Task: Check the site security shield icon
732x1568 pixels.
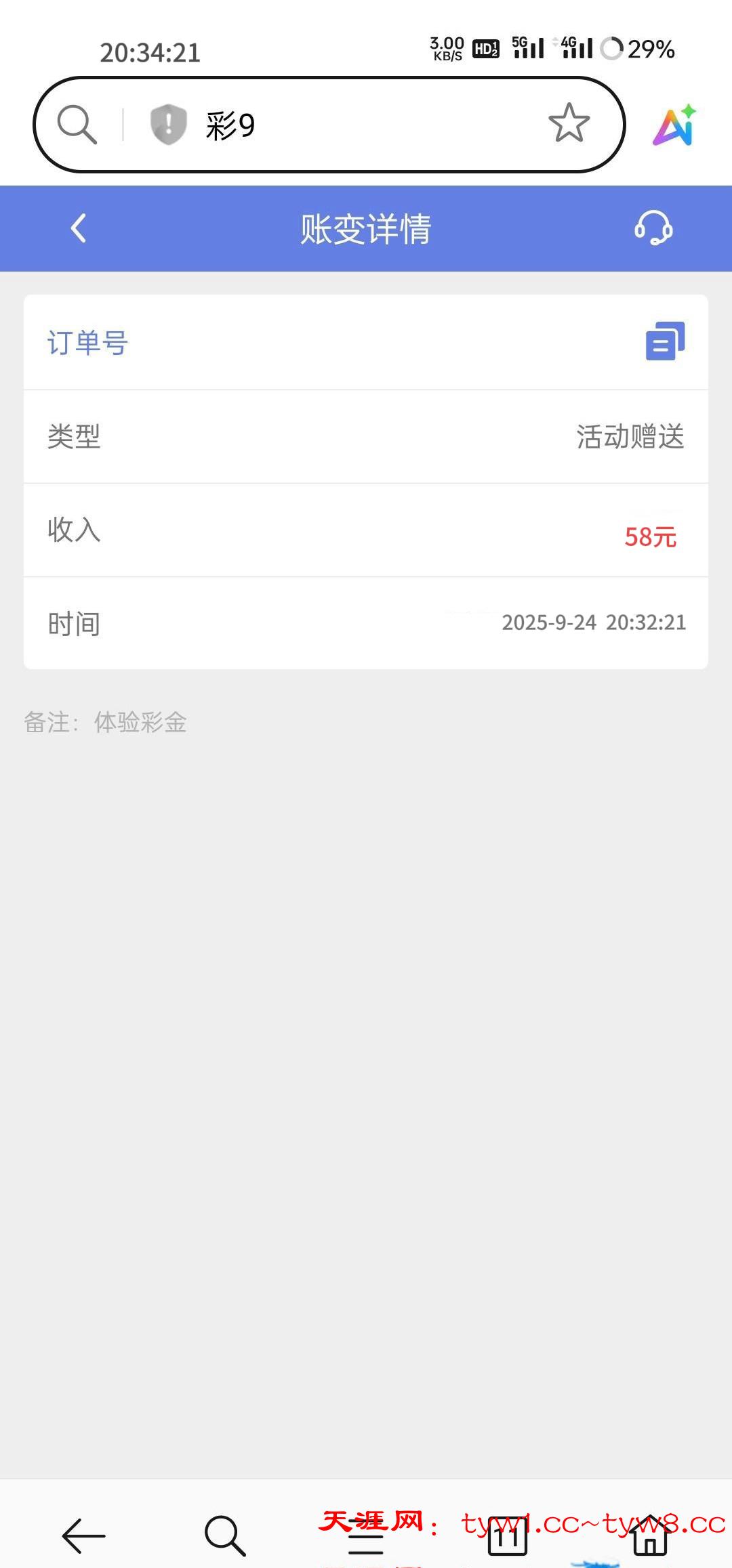Action: (168, 125)
